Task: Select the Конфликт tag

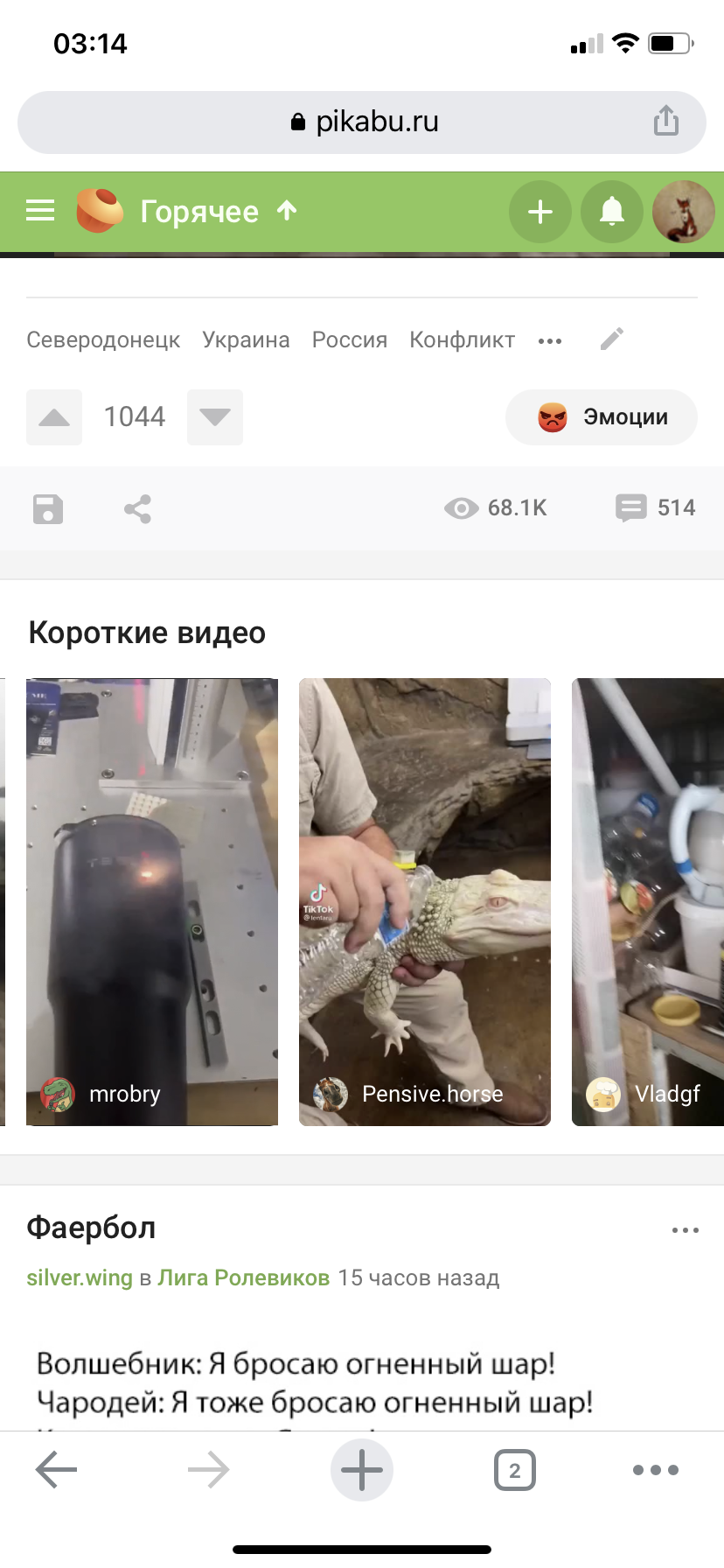Action: 462,339
